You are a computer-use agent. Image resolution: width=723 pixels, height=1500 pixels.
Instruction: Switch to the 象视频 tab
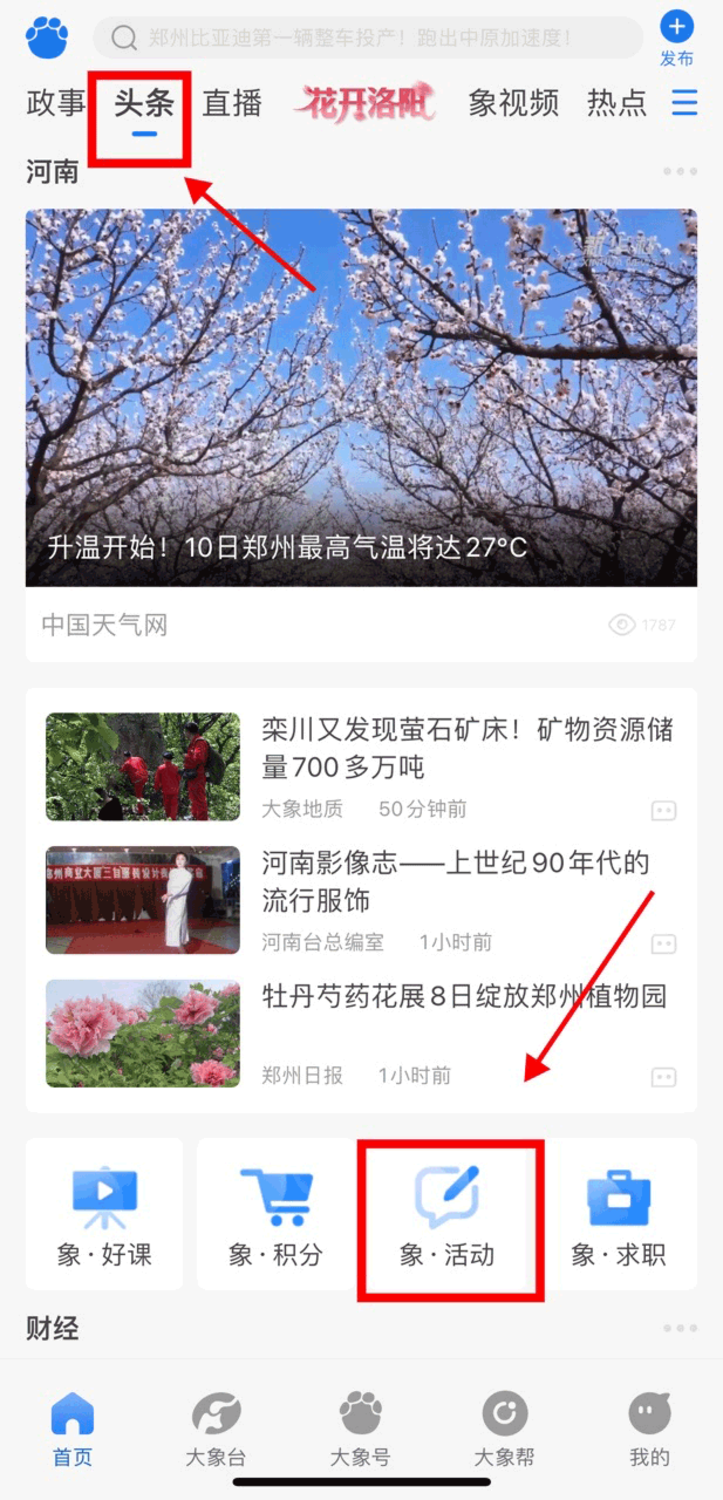click(513, 103)
